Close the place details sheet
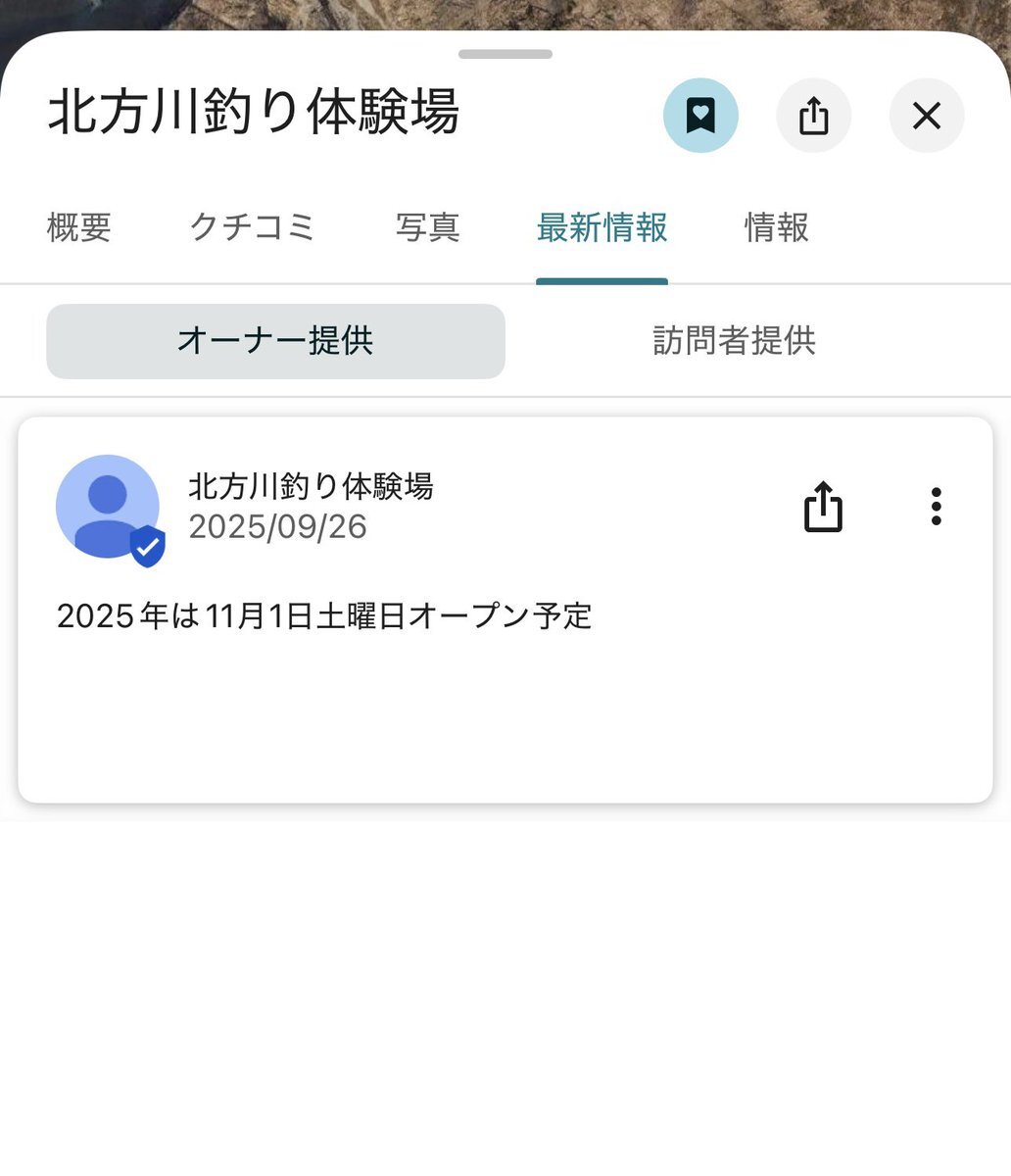This screenshot has width=1011, height=1176. pyautogui.click(x=926, y=116)
